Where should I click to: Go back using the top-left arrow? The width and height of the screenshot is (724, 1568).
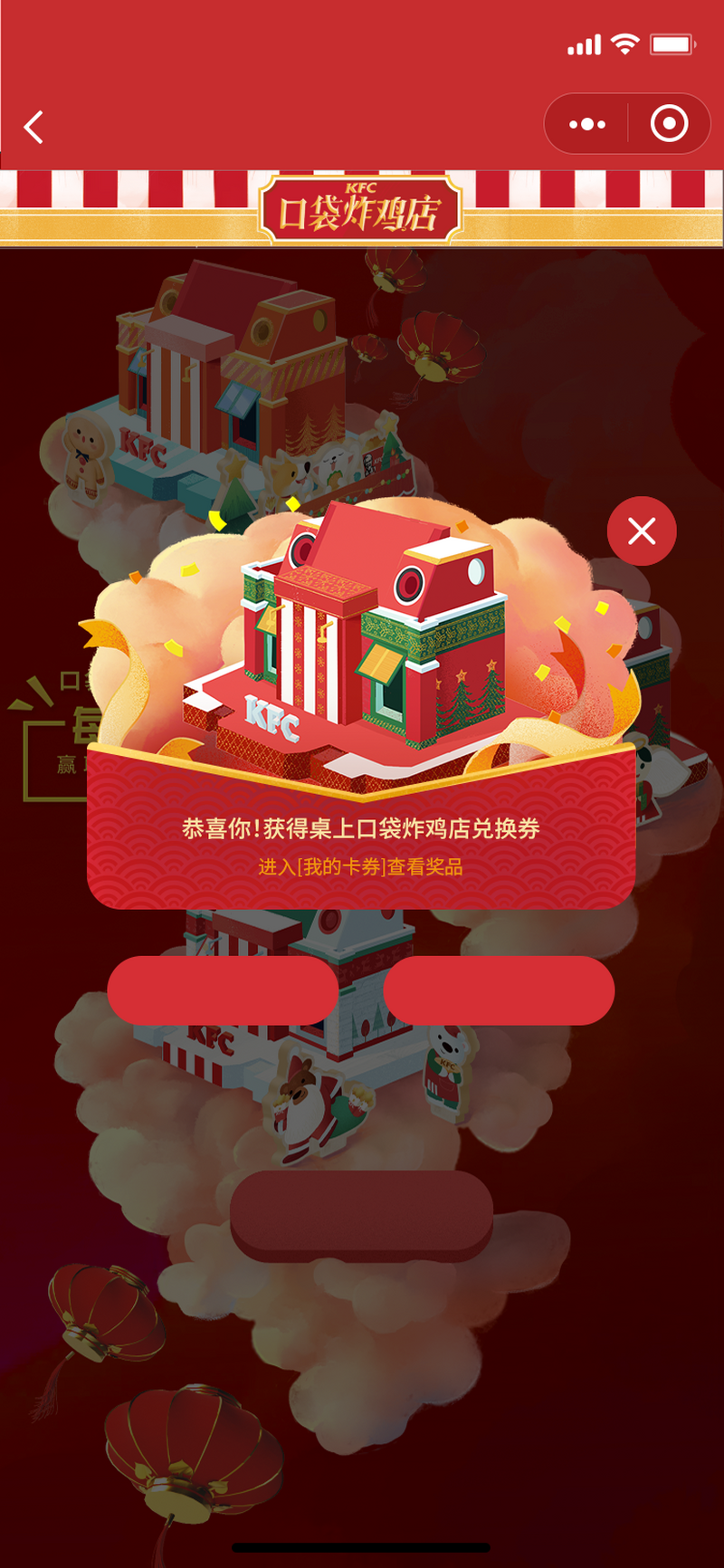tap(34, 128)
